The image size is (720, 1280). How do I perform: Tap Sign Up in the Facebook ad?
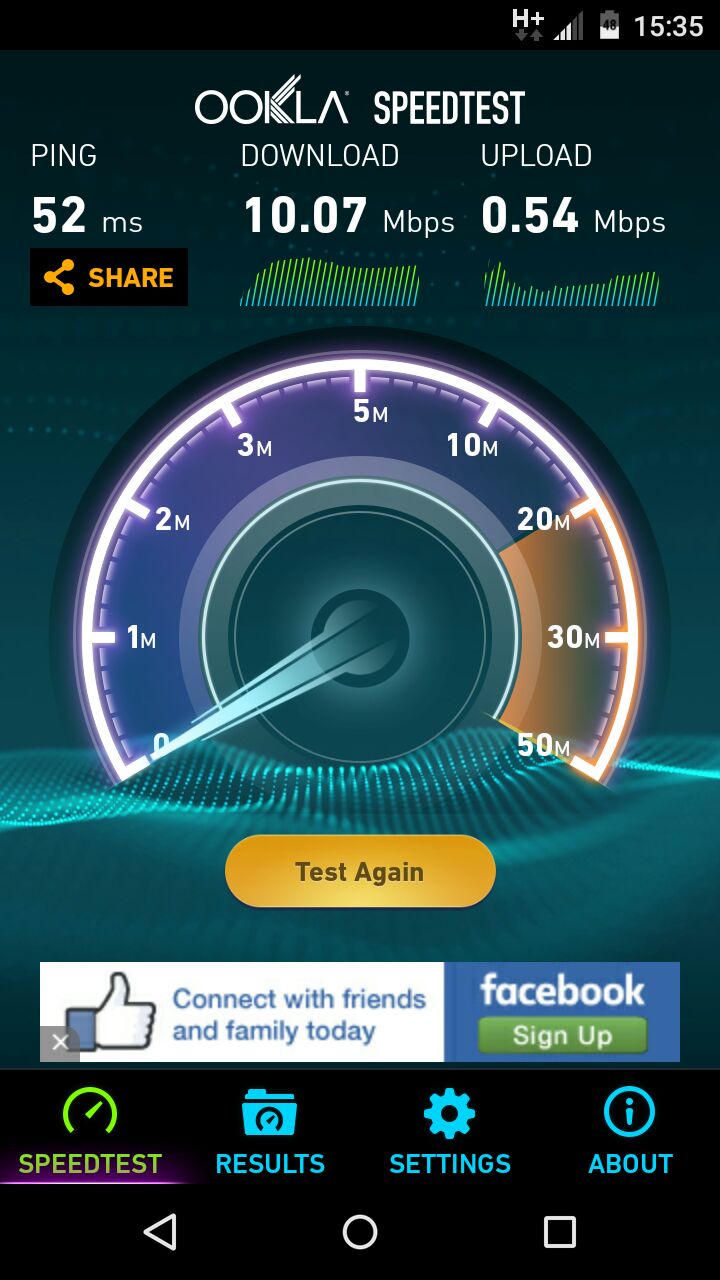[x=562, y=1036]
